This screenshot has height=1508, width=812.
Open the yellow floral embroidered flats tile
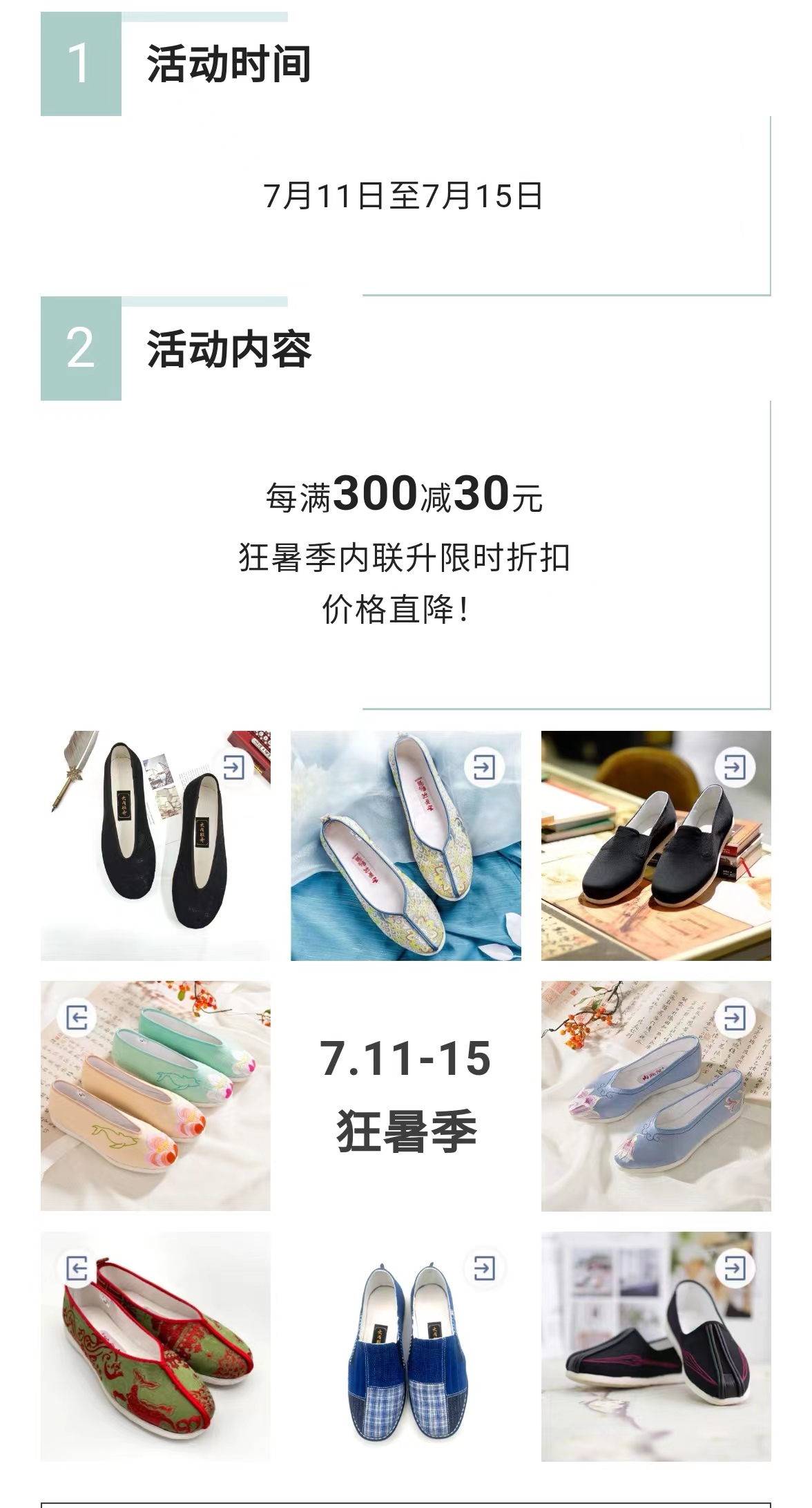tap(405, 846)
